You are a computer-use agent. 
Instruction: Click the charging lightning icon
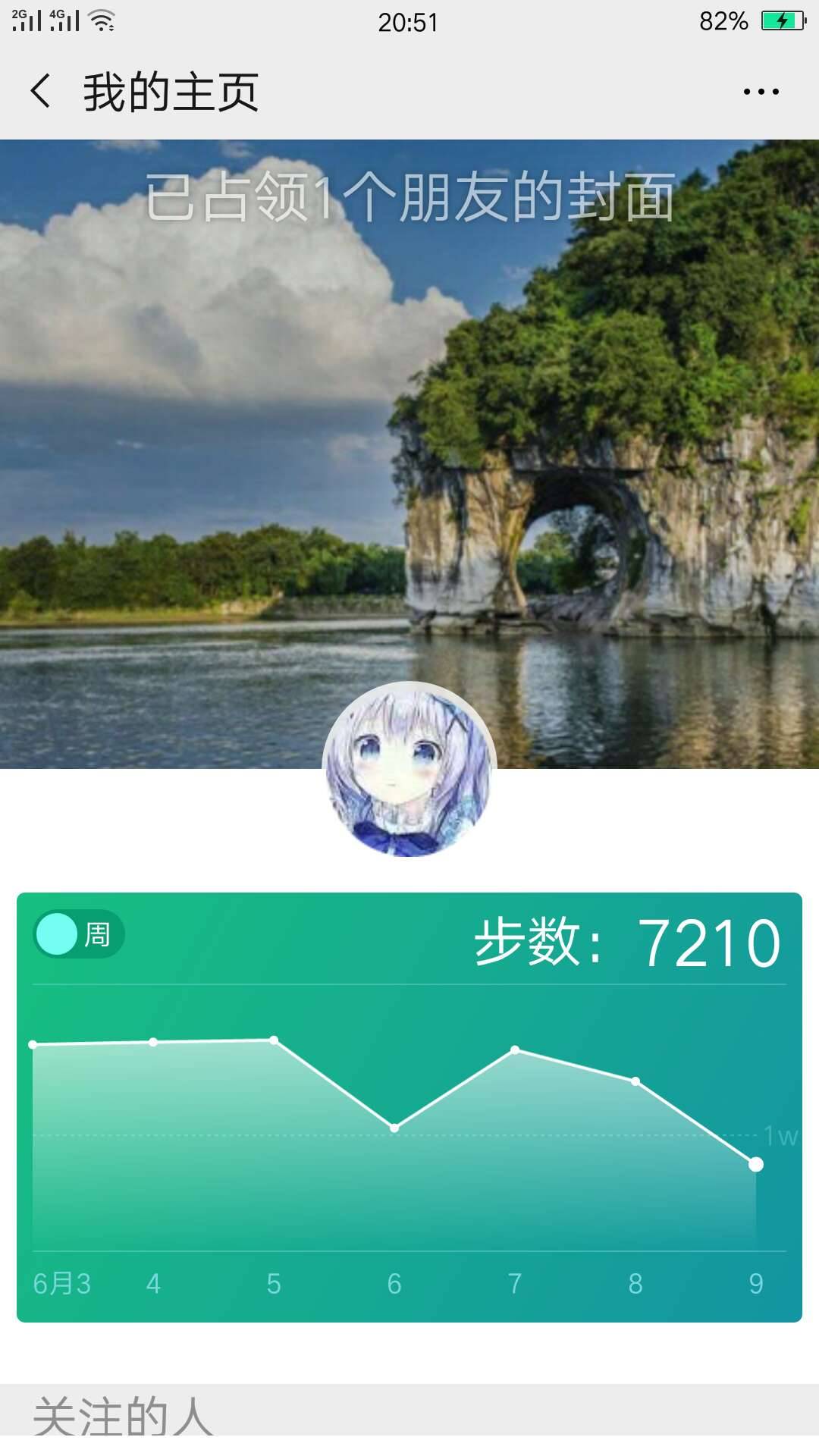(783, 21)
